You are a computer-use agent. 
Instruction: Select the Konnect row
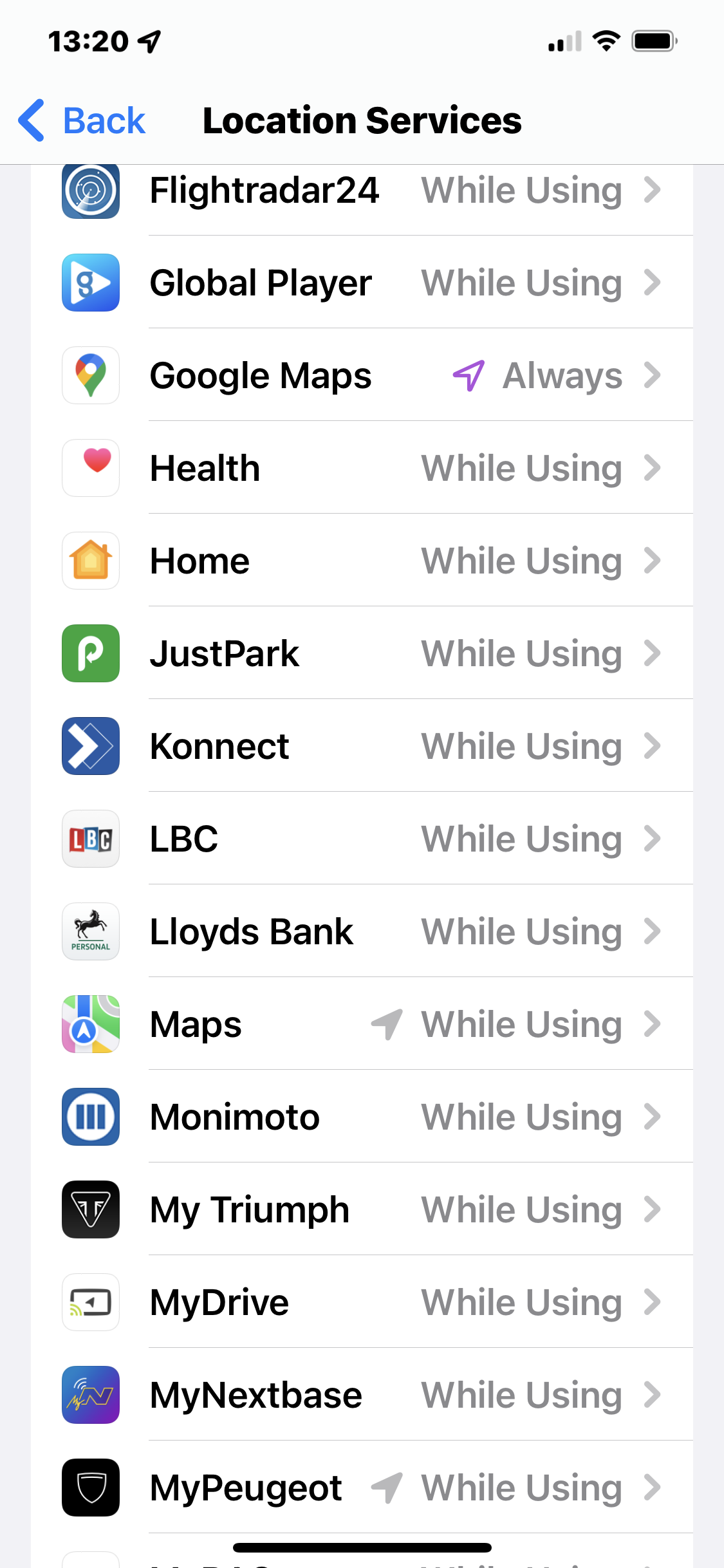click(x=362, y=746)
